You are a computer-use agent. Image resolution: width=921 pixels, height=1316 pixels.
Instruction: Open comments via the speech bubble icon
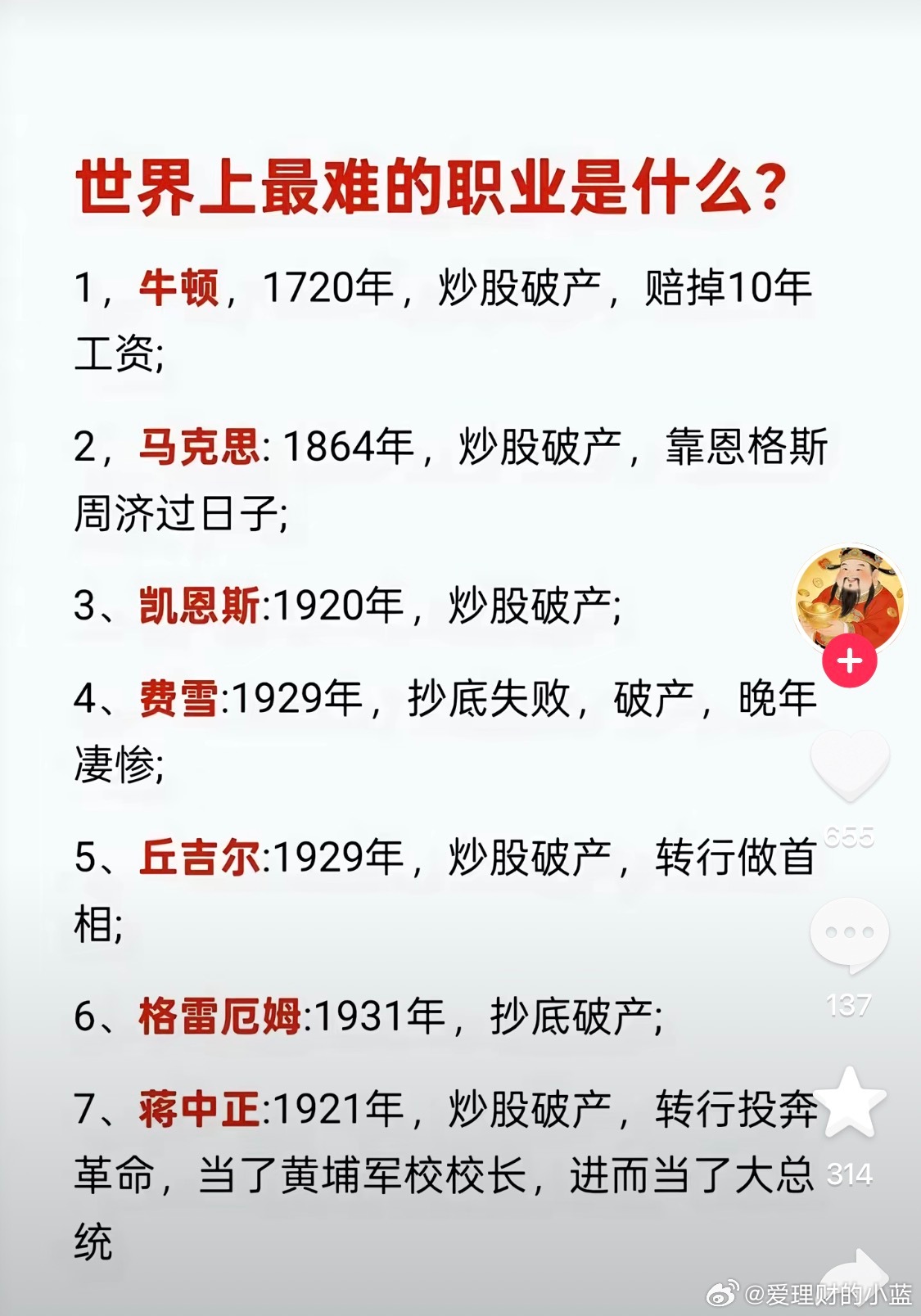pyautogui.click(x=850, y=933)
